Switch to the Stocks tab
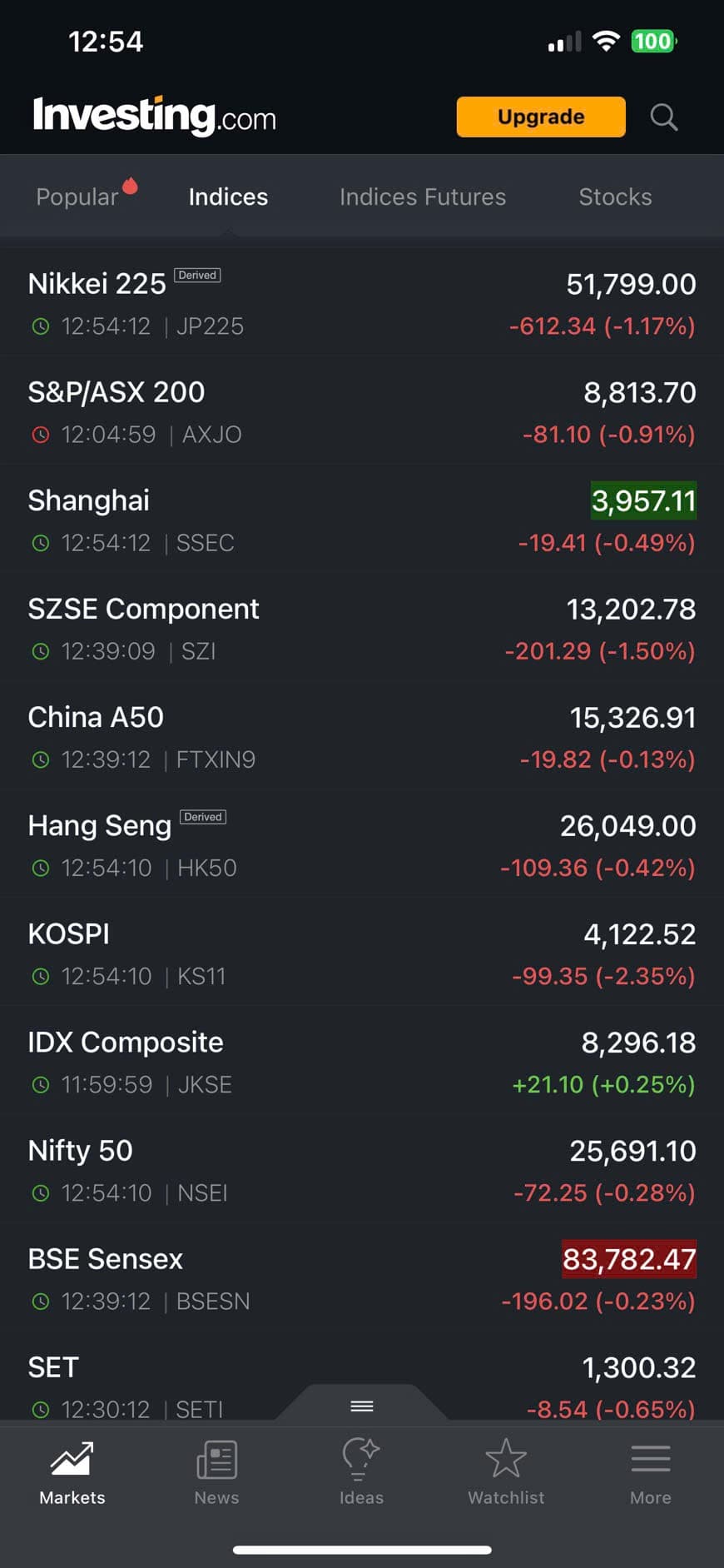Image resolution: width=724 pixels, height=1568 pixels. tap(615, 197)
